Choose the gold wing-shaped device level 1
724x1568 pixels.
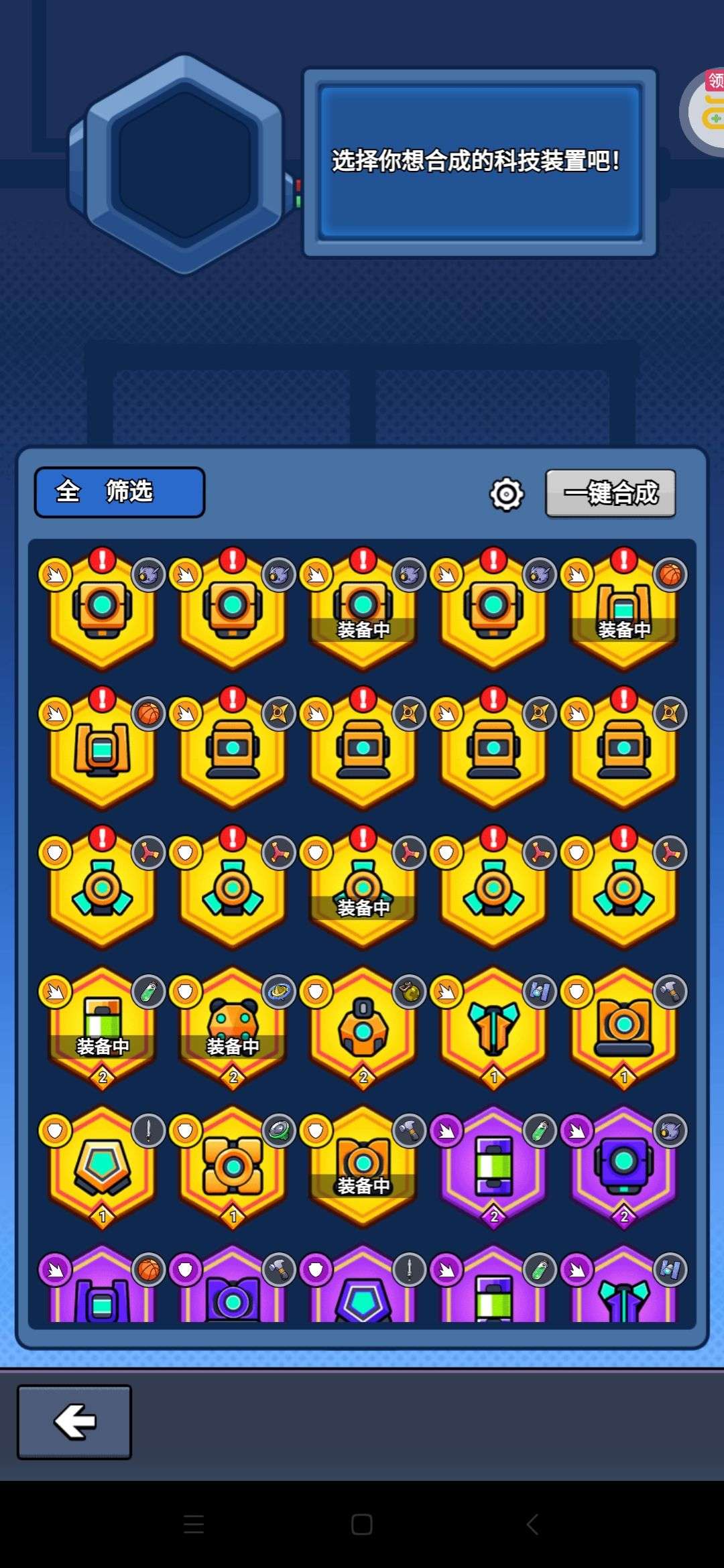[x=493, y=1025]
